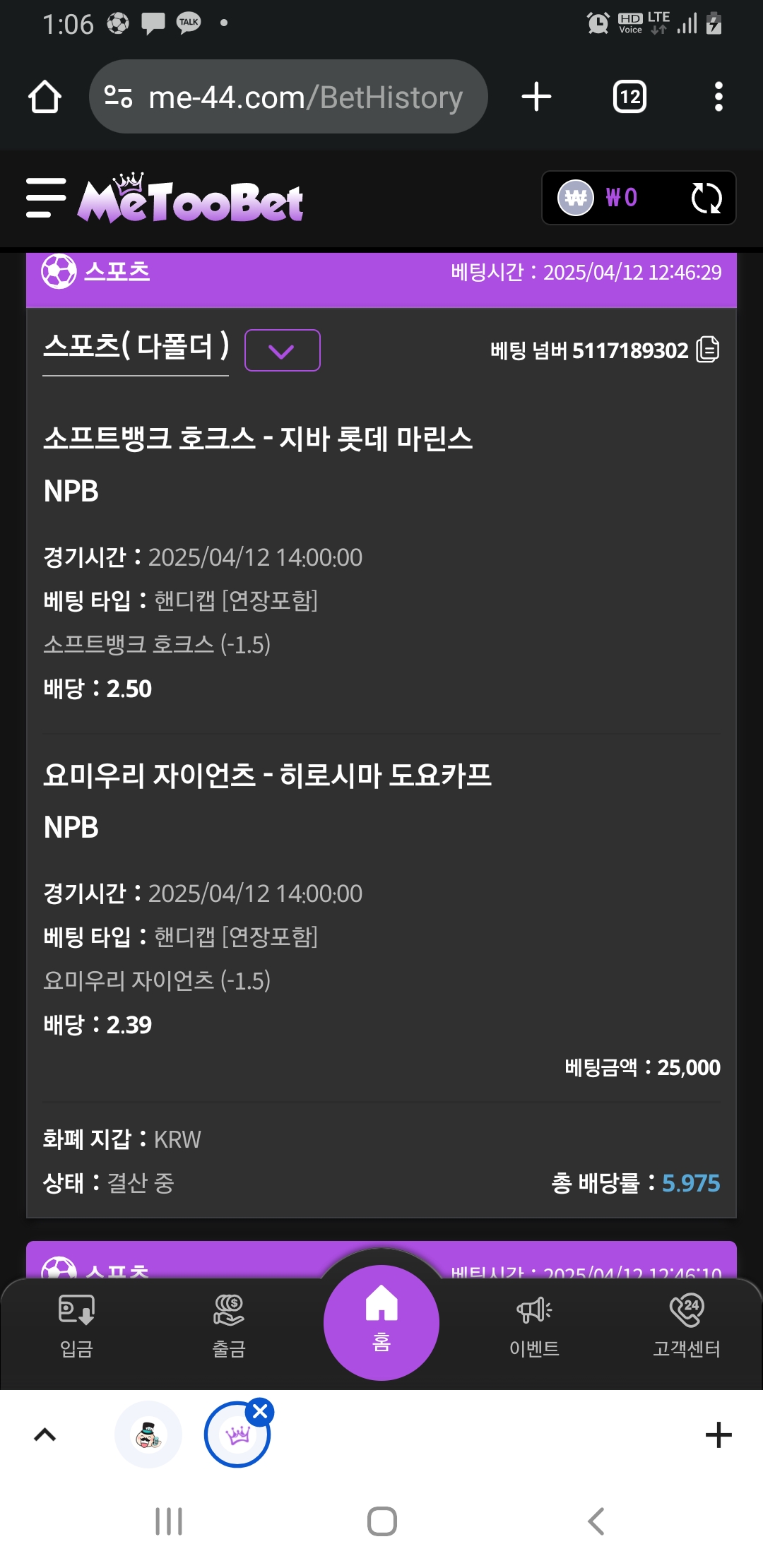Open browser home page
This screenshot has width=763, height=1568.
[45, 97]
